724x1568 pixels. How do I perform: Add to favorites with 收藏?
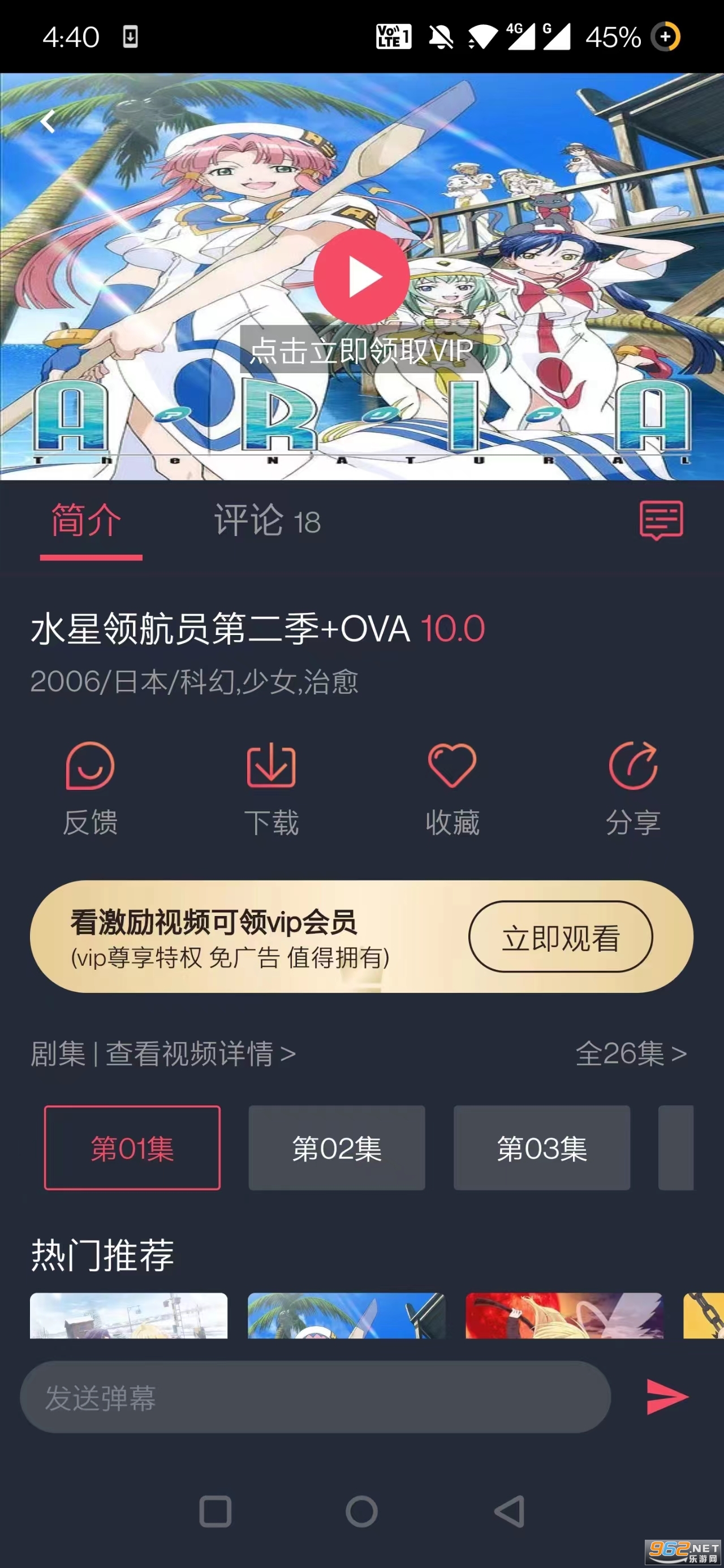coord(452,788)
